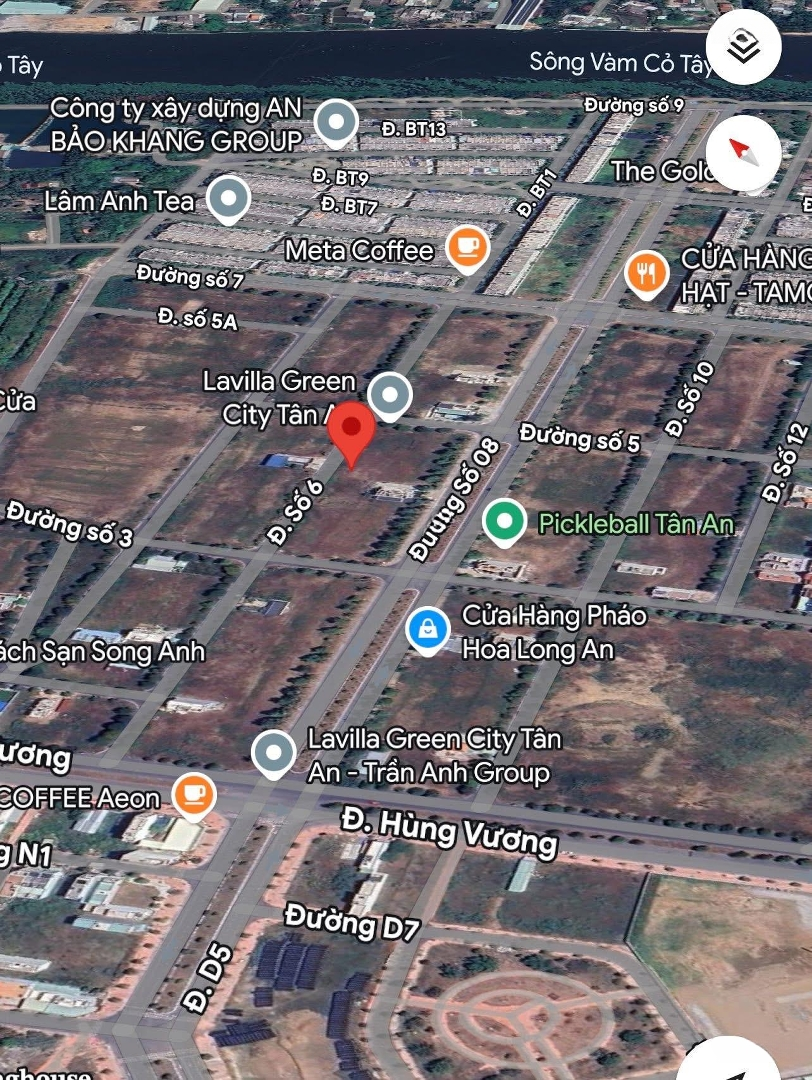Select the Meta Coffee marker

(x=467, y=248)
